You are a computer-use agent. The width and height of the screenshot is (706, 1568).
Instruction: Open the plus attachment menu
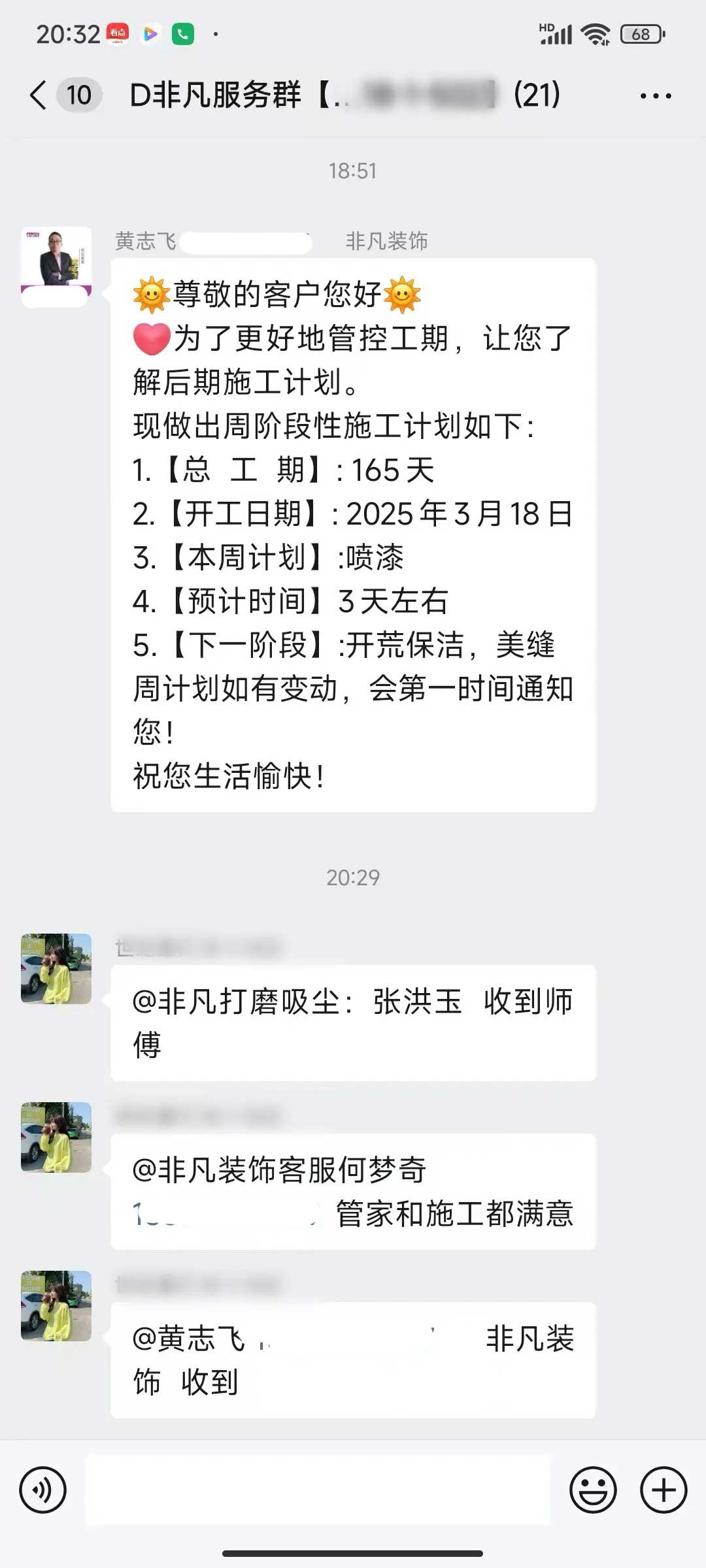663,1490
